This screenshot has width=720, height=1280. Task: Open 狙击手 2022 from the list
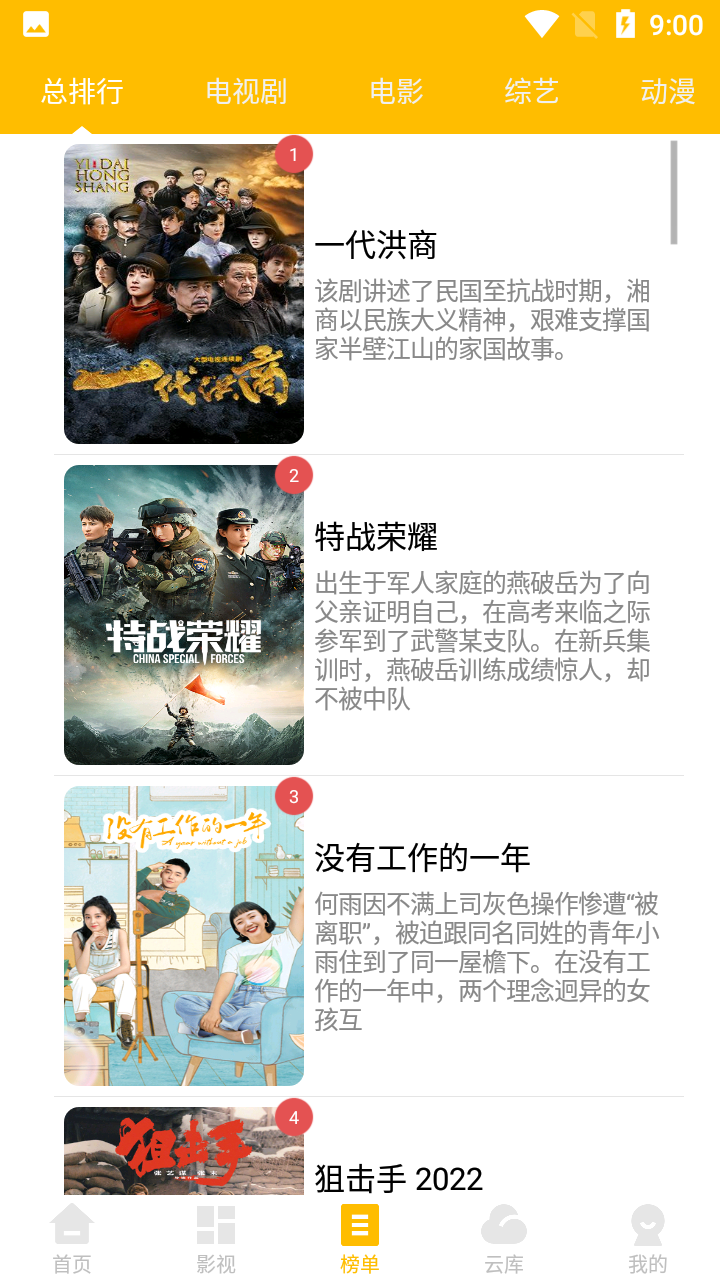click(398, 1178)
